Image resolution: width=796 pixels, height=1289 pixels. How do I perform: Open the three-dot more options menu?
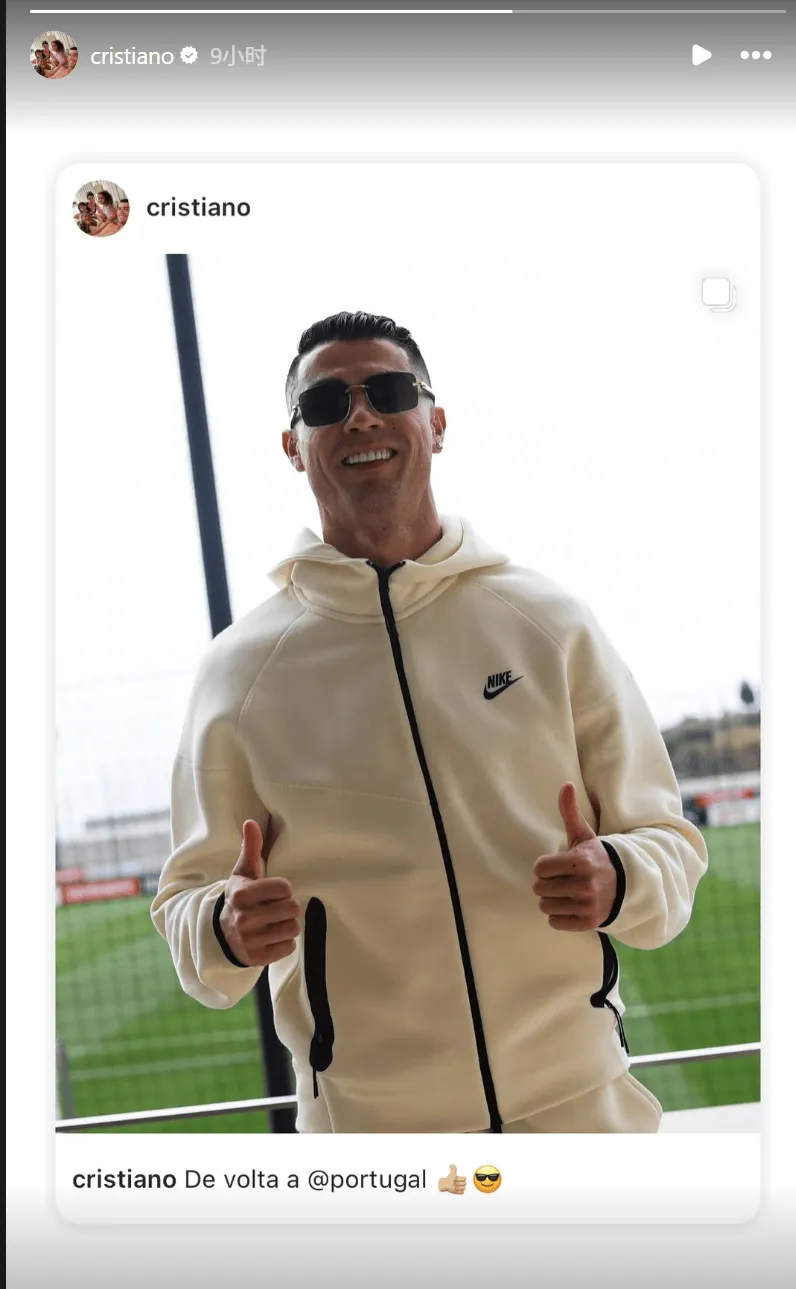tap(755, 55)
